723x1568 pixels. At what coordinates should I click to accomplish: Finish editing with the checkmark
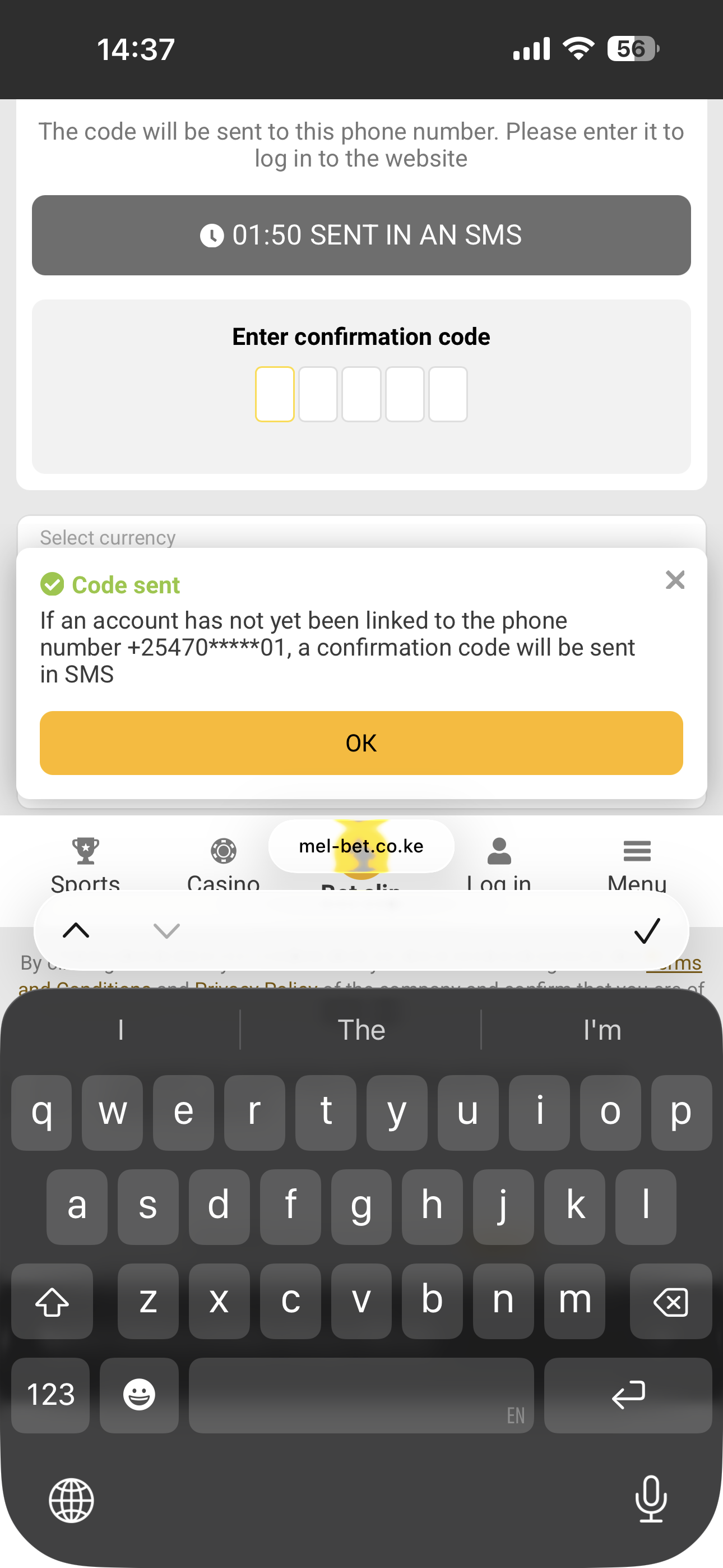[x=646, y=930]
